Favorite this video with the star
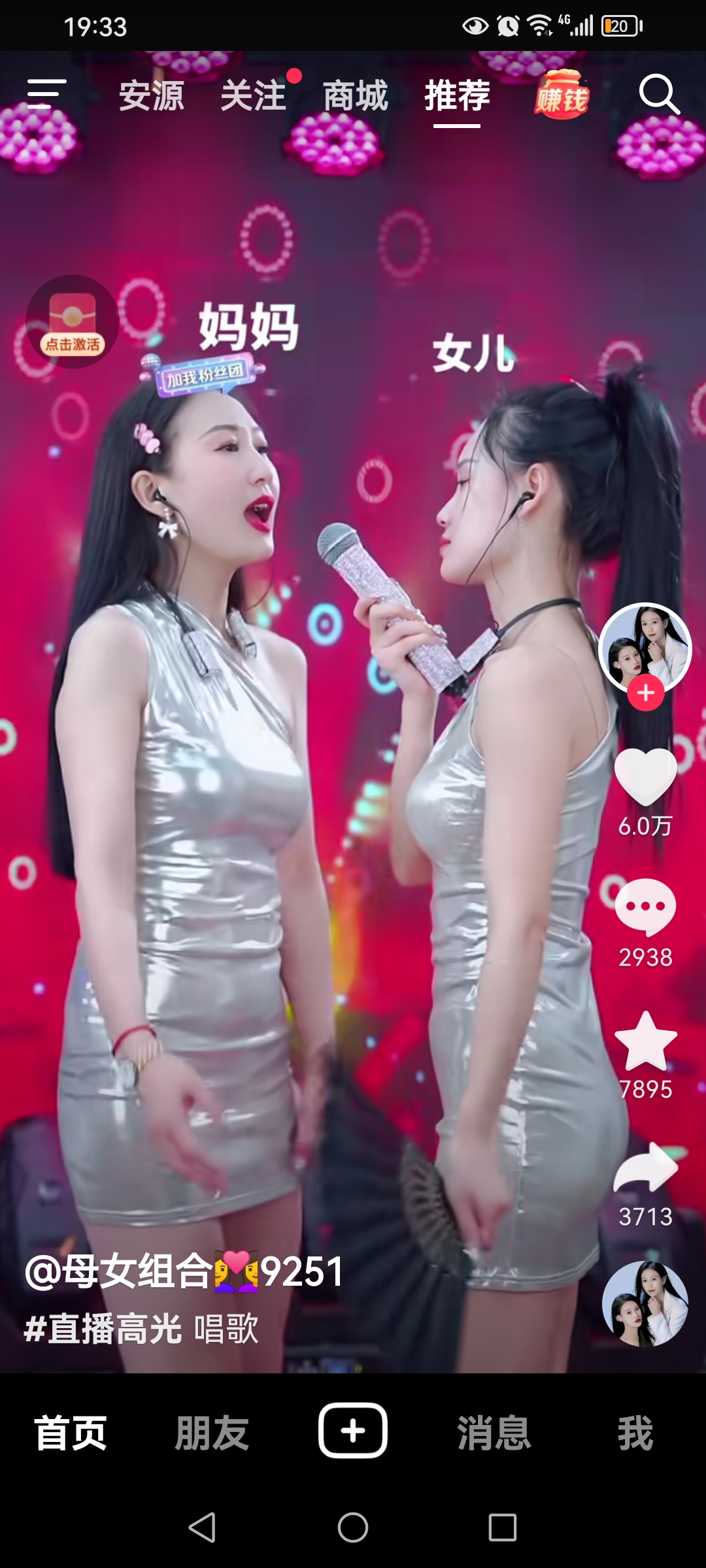Image resolution: width=706 pixels, height=1568 pixels. 645,1040
